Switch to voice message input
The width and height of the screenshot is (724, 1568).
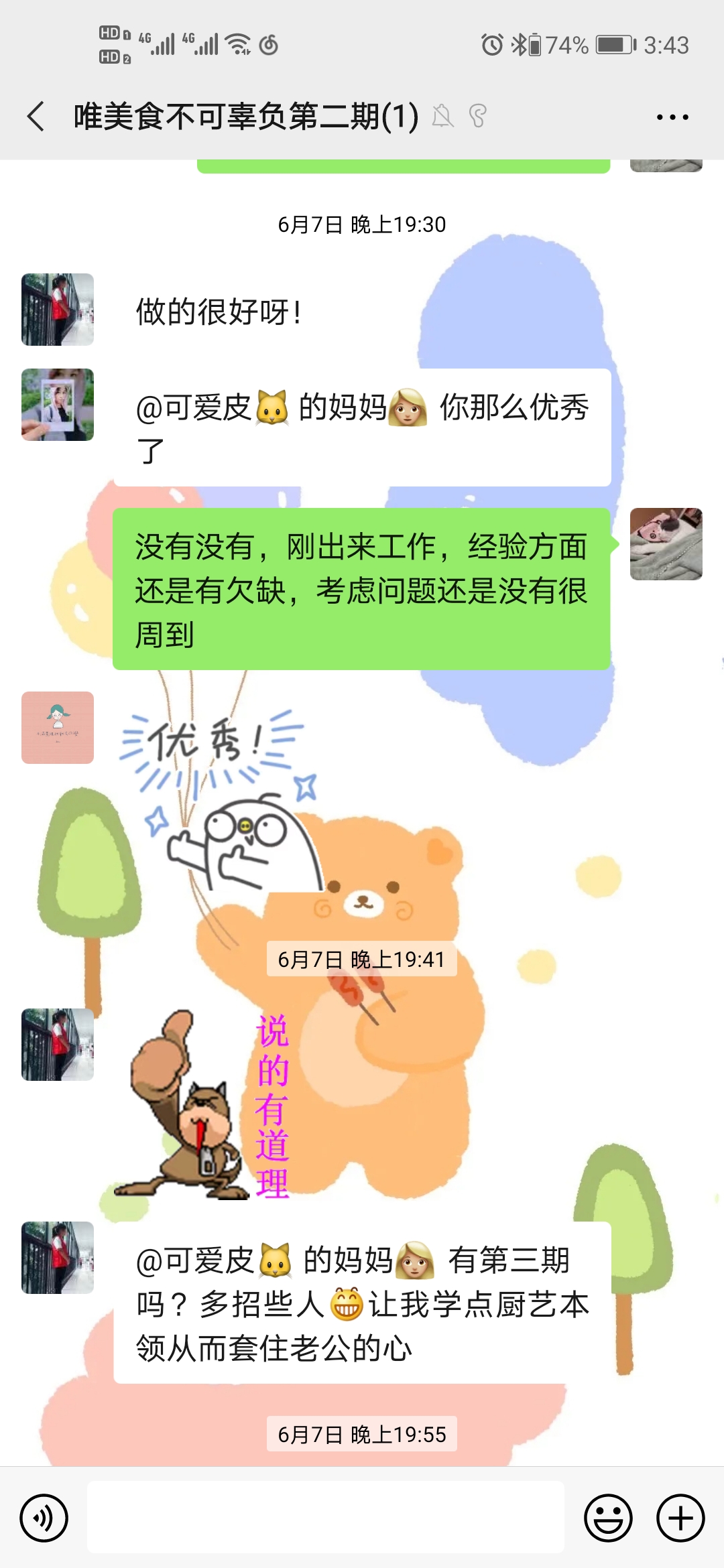coord(44,1518)
